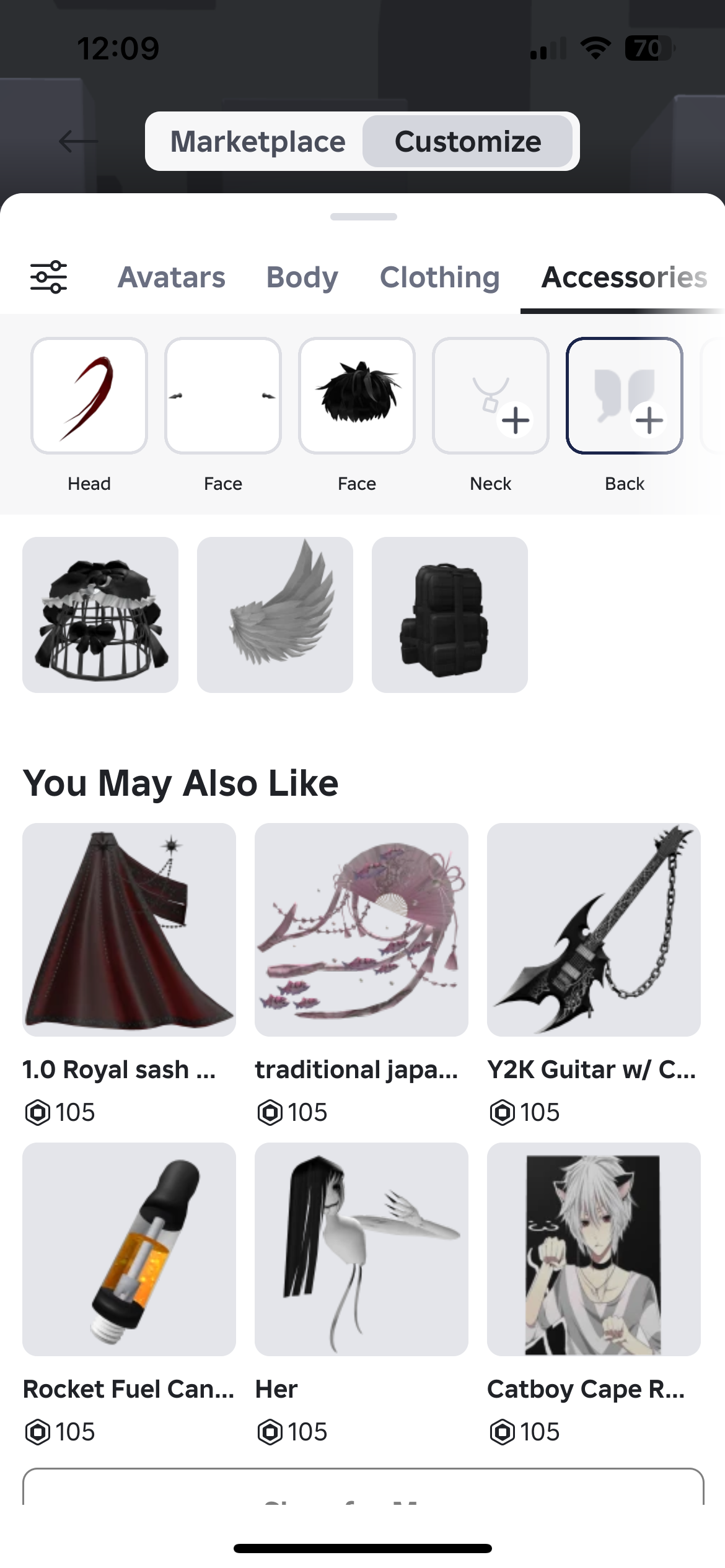The image size is (725, 1568).
Task: Go back using the arrow
Action: (x=77, y=142)
